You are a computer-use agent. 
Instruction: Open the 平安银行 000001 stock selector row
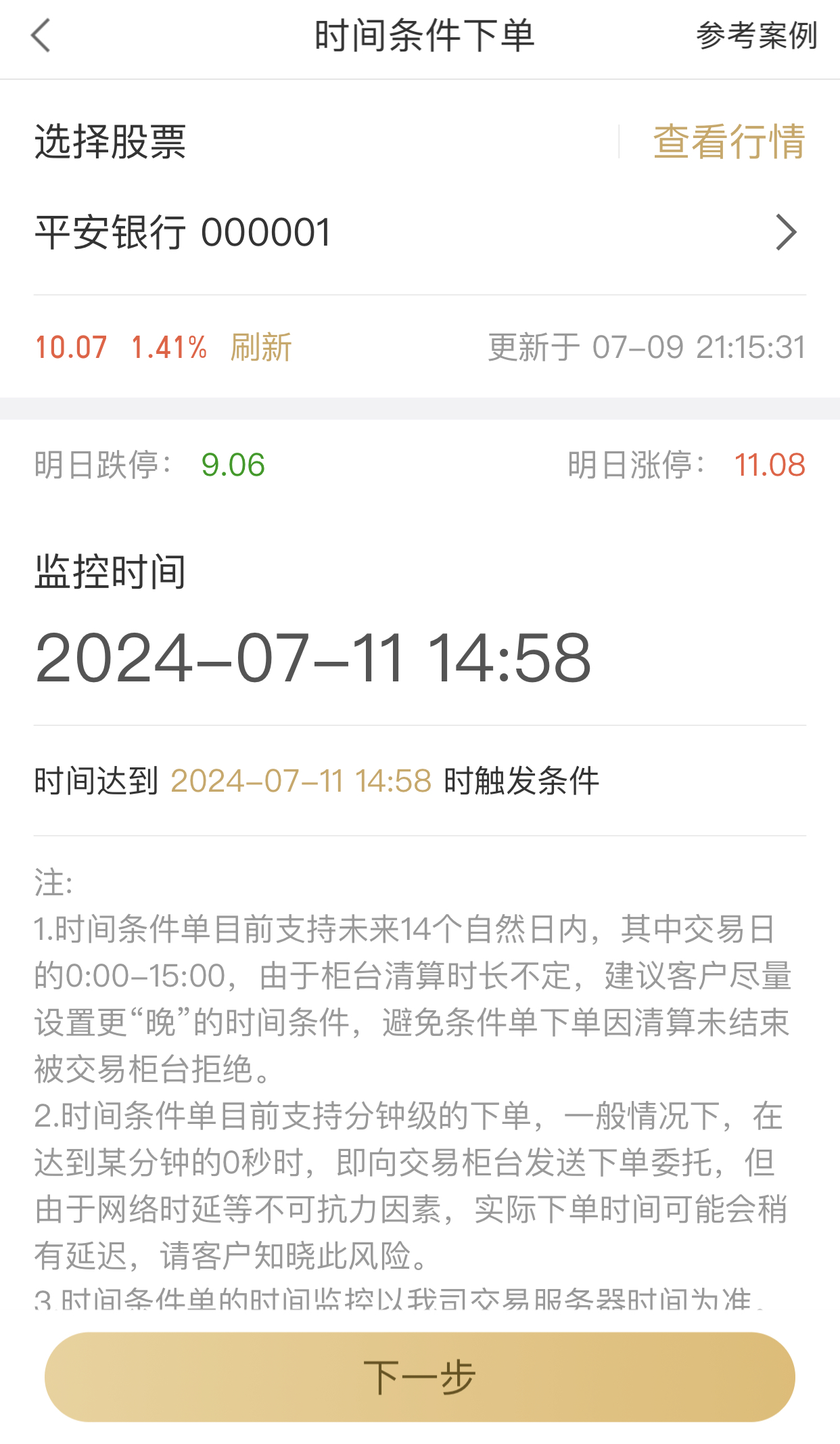click(419, 233)
